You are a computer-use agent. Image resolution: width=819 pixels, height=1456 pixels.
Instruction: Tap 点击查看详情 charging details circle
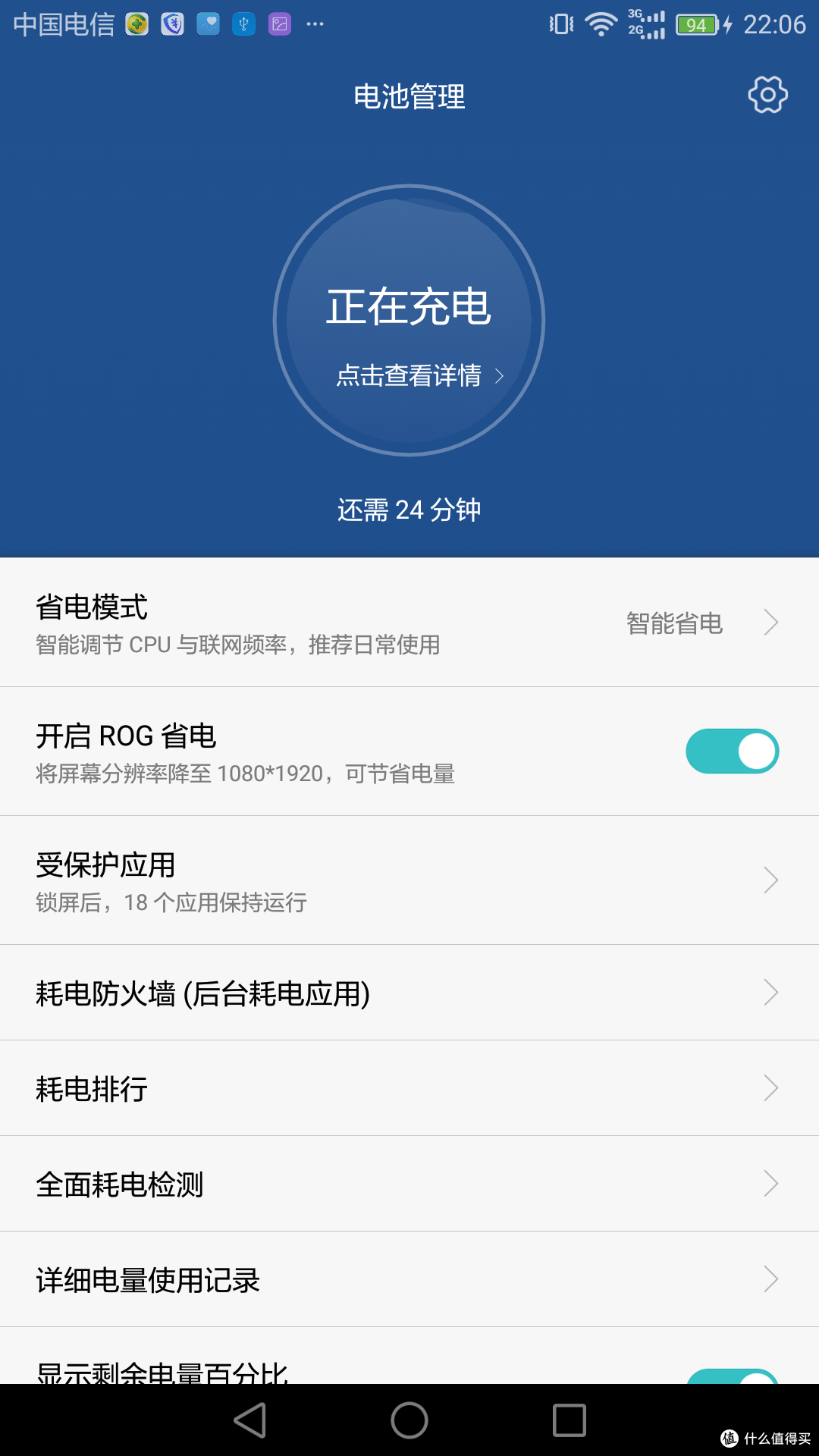coord(409,320)
